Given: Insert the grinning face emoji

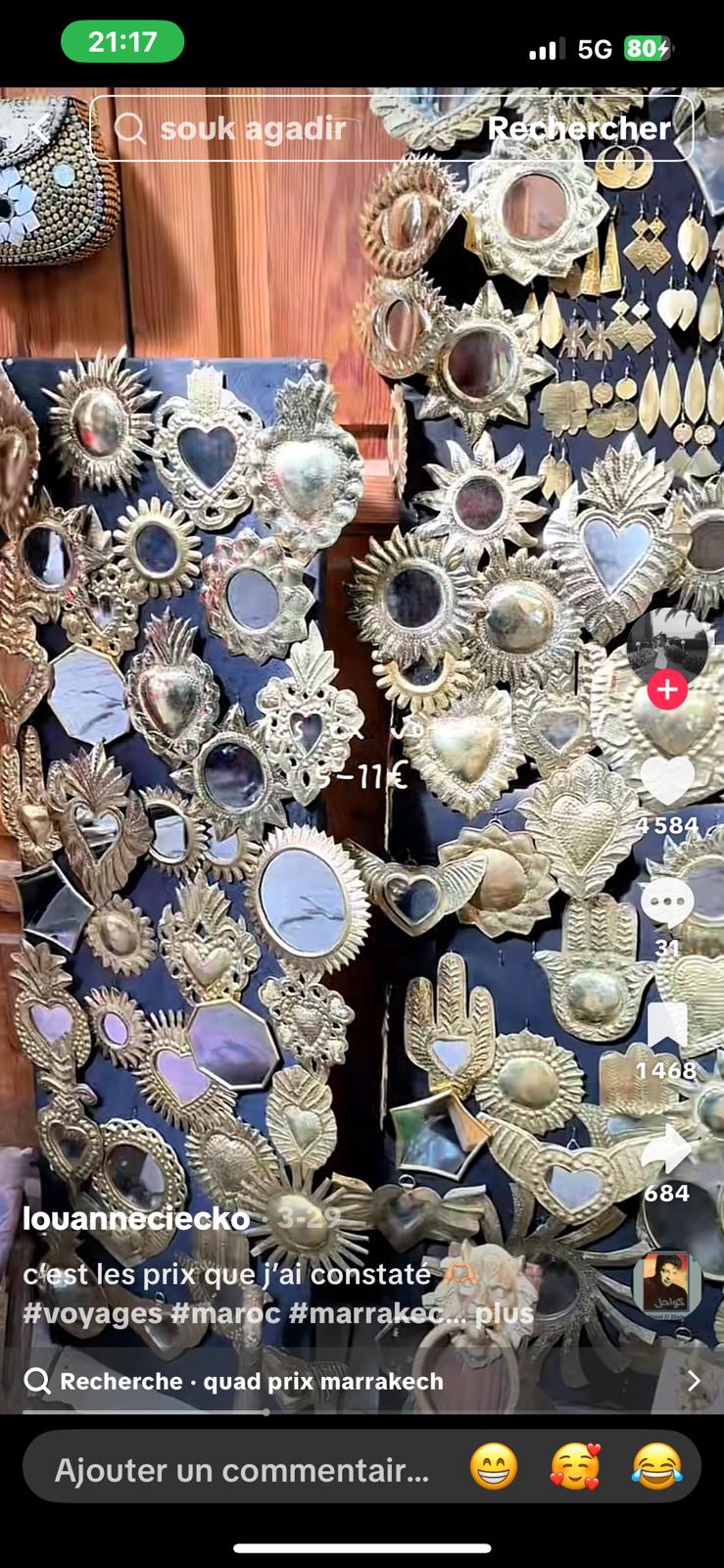Looking at the screenshot, I should 493,1468.
